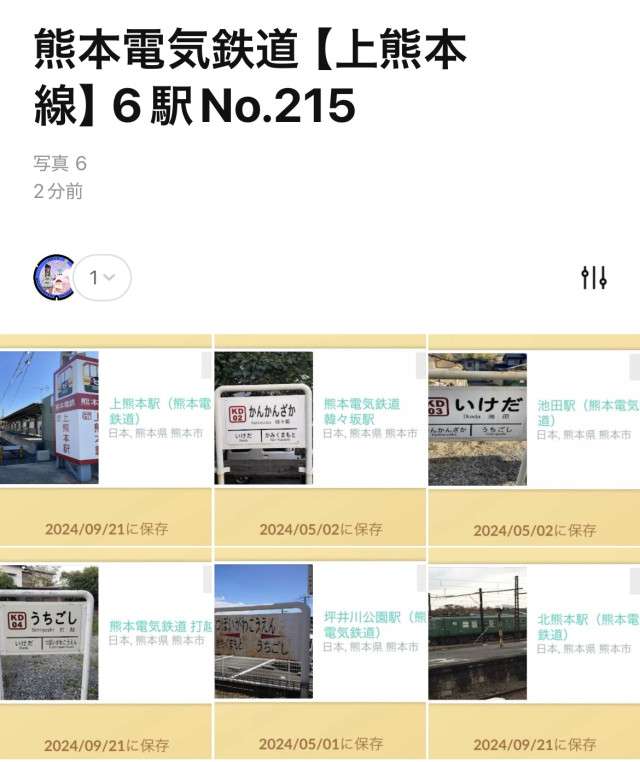The height and width of the screenshot is (762, 640).
Task: Tap the collection owner's profile avatar
Action: point(55,277)
